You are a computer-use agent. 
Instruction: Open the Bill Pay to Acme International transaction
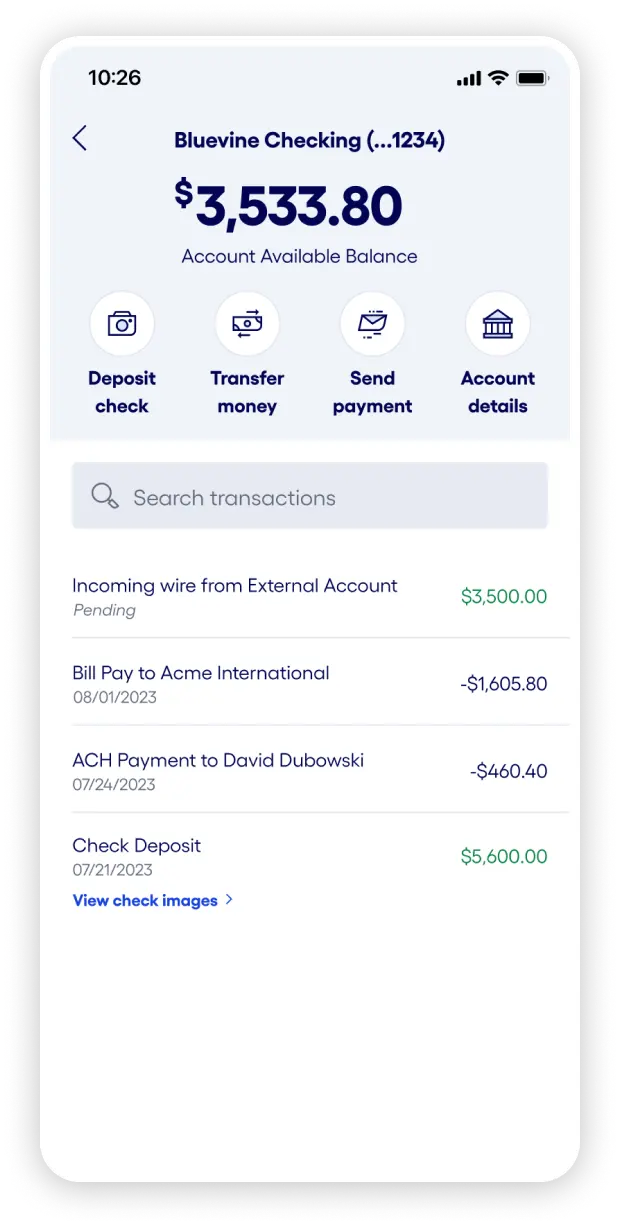310,683
